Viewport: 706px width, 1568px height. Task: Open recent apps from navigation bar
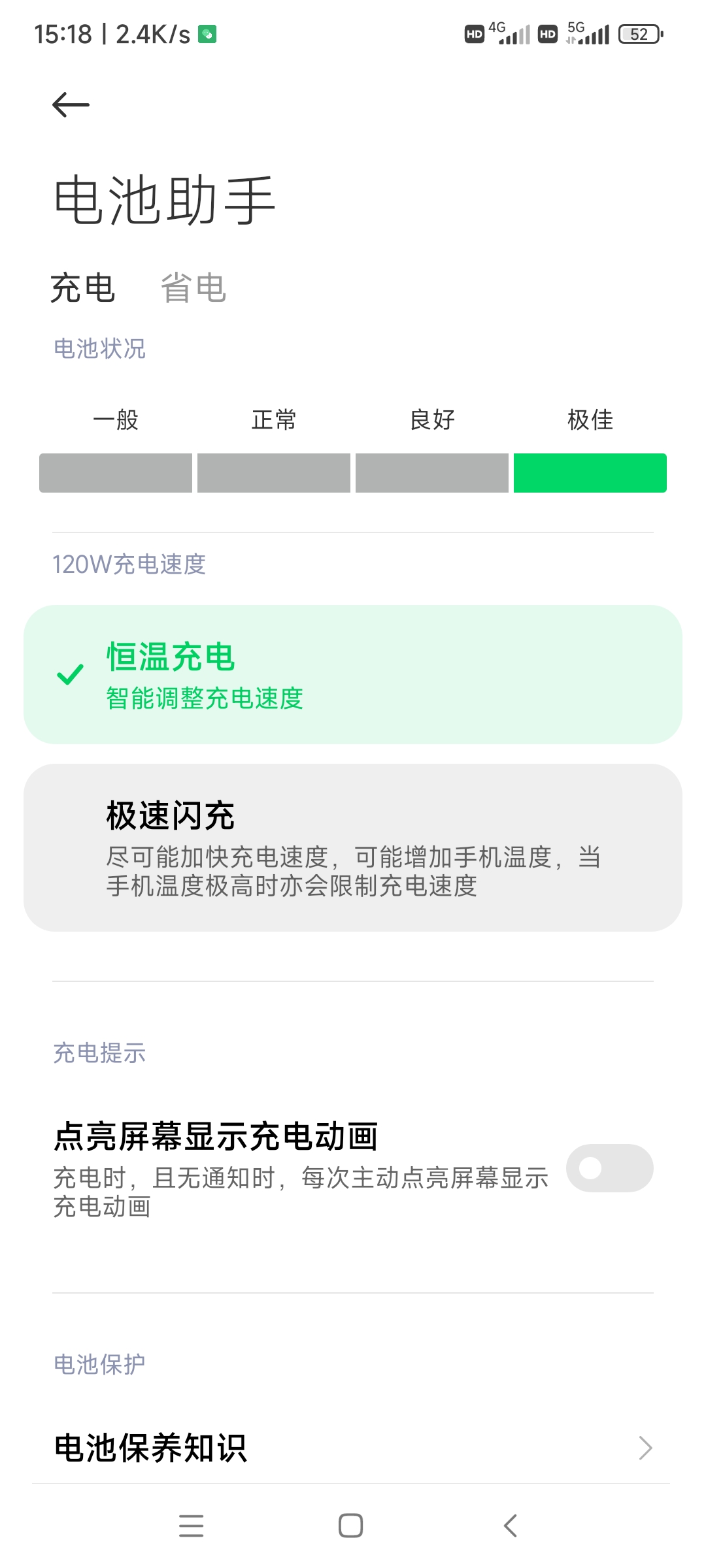[x=192, y=1526]
